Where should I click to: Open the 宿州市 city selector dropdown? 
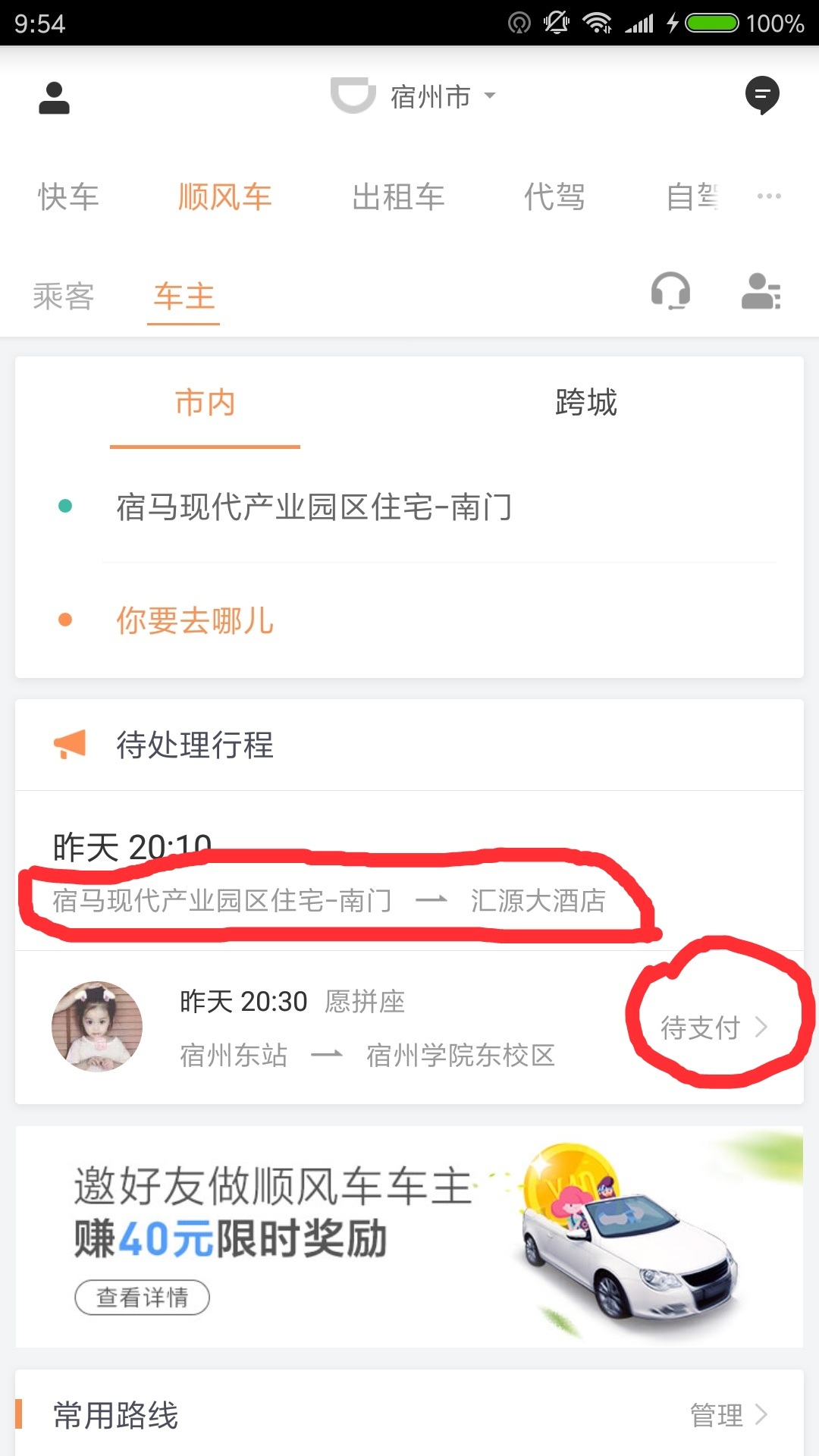(440, 97)
